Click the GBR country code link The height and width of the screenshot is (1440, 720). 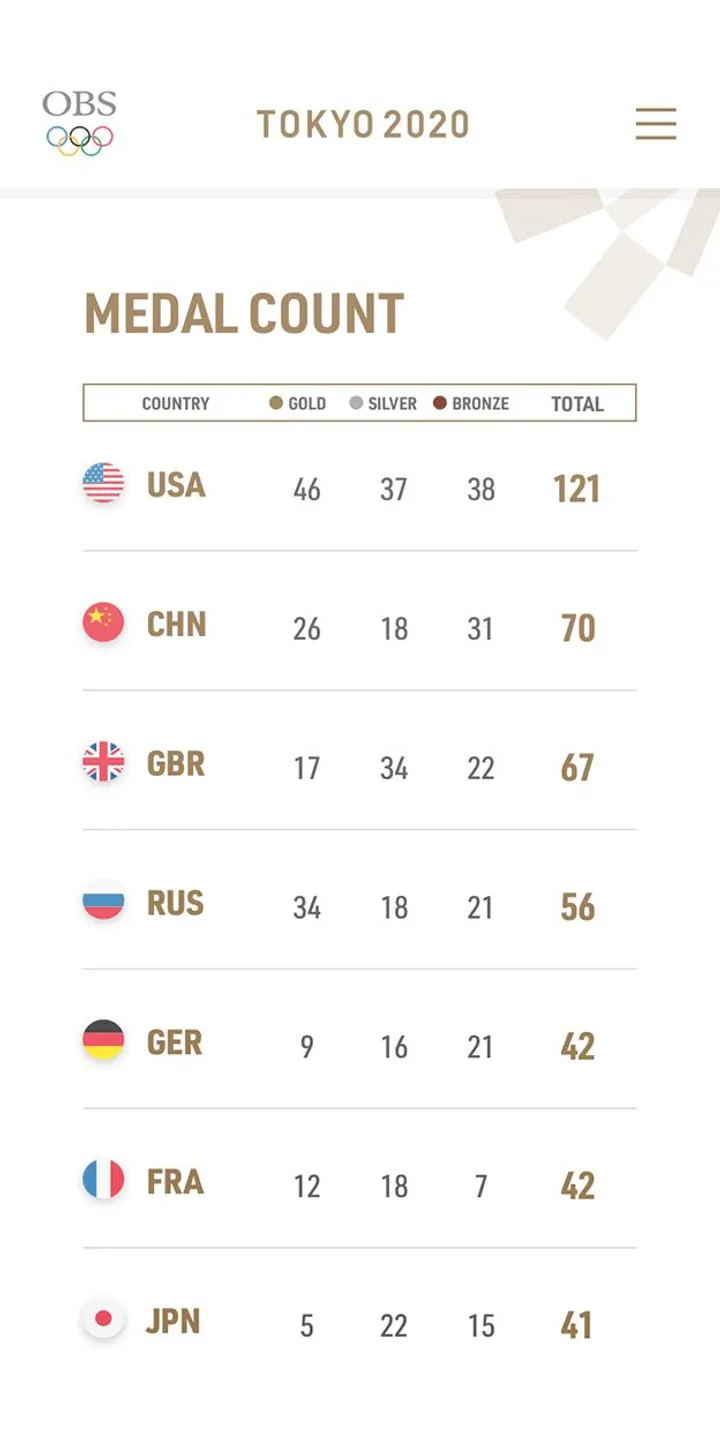pos(177,762)
